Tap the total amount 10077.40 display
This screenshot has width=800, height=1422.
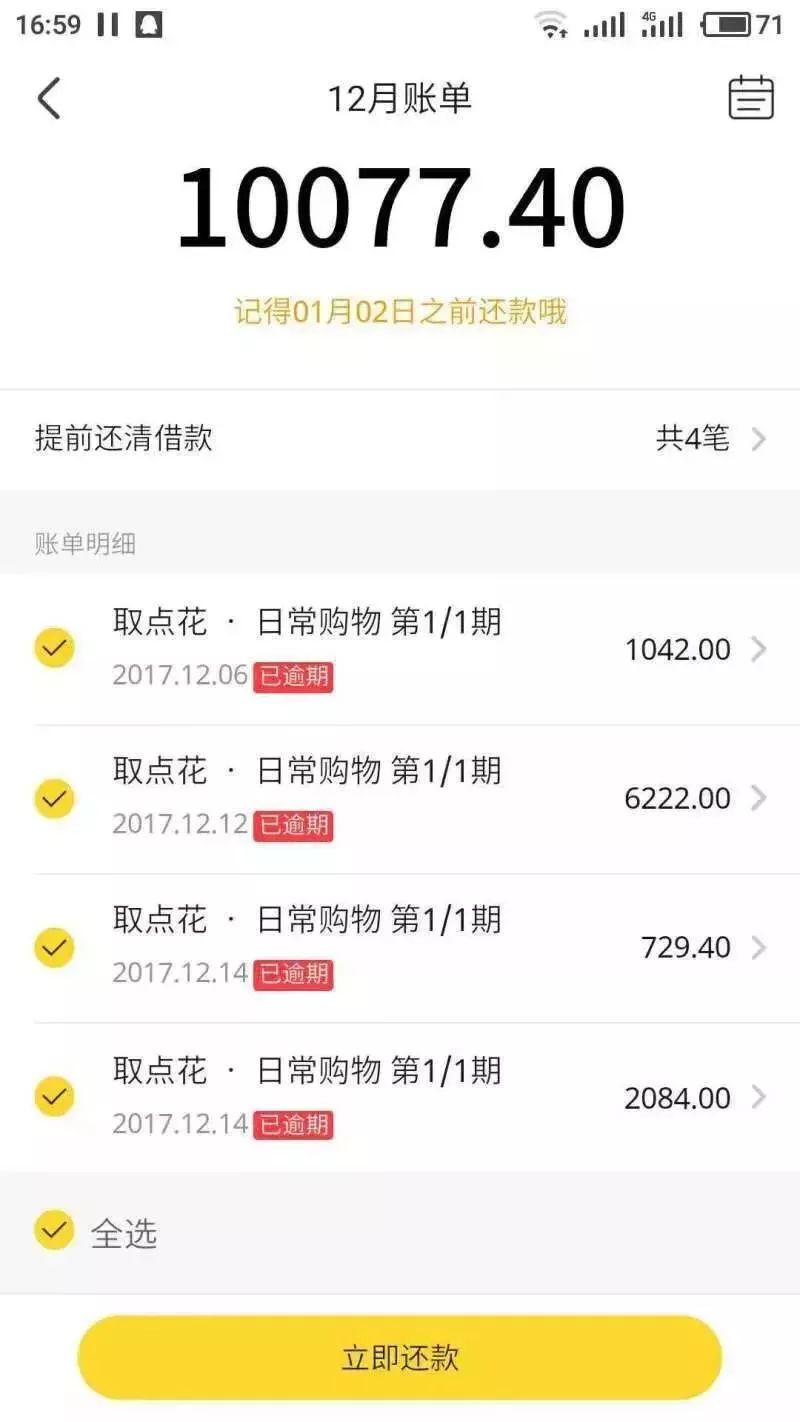tap(400, 206)
